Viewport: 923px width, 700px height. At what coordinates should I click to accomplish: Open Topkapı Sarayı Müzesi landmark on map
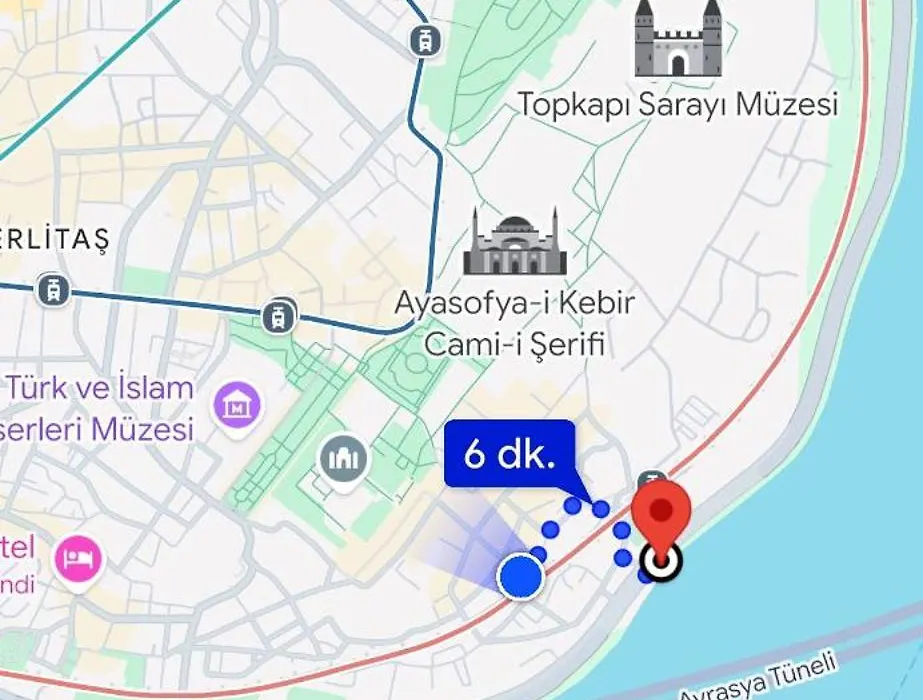[677, 40]
